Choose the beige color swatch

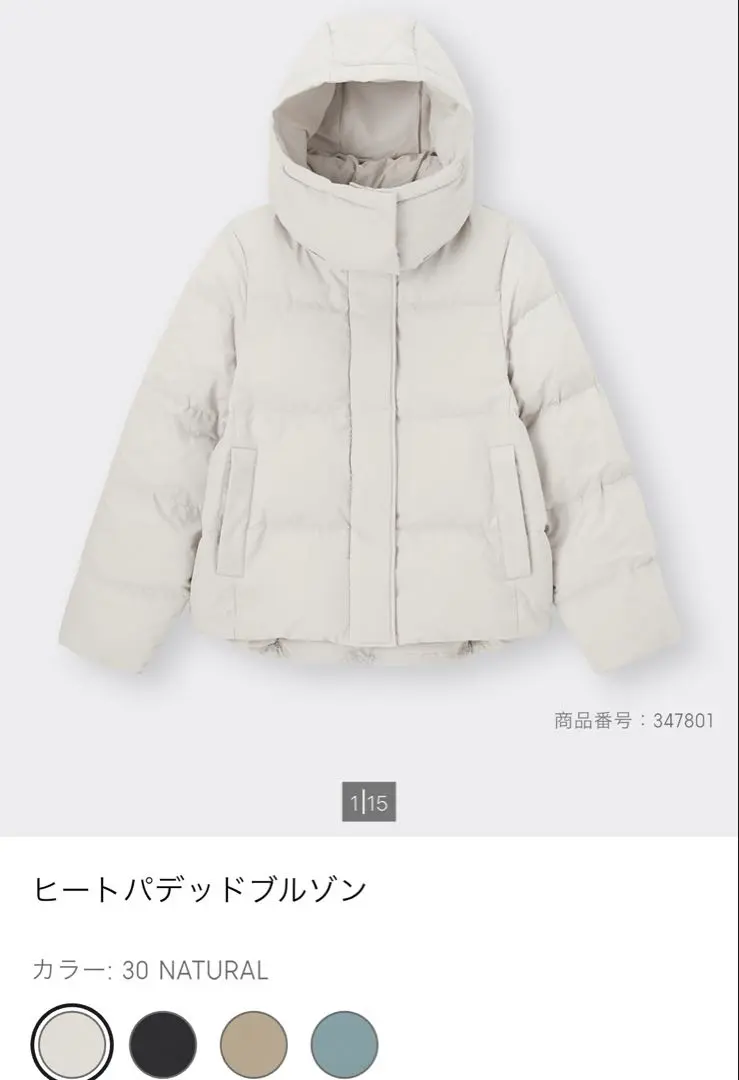(x=253, y=1046)
